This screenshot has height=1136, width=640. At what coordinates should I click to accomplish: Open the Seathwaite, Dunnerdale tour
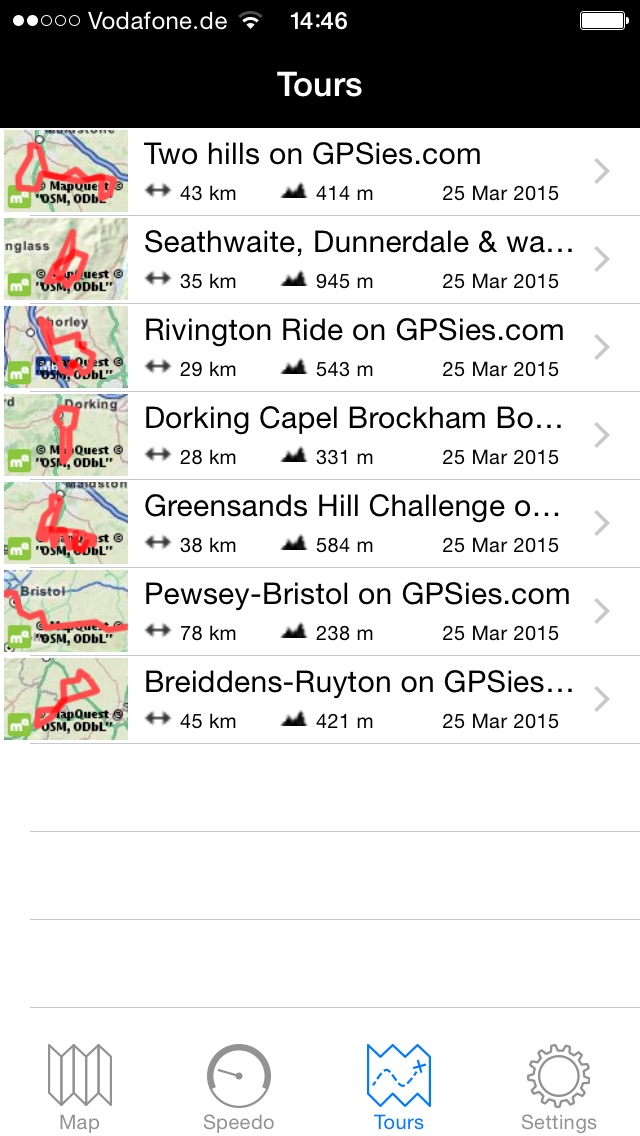320,259
